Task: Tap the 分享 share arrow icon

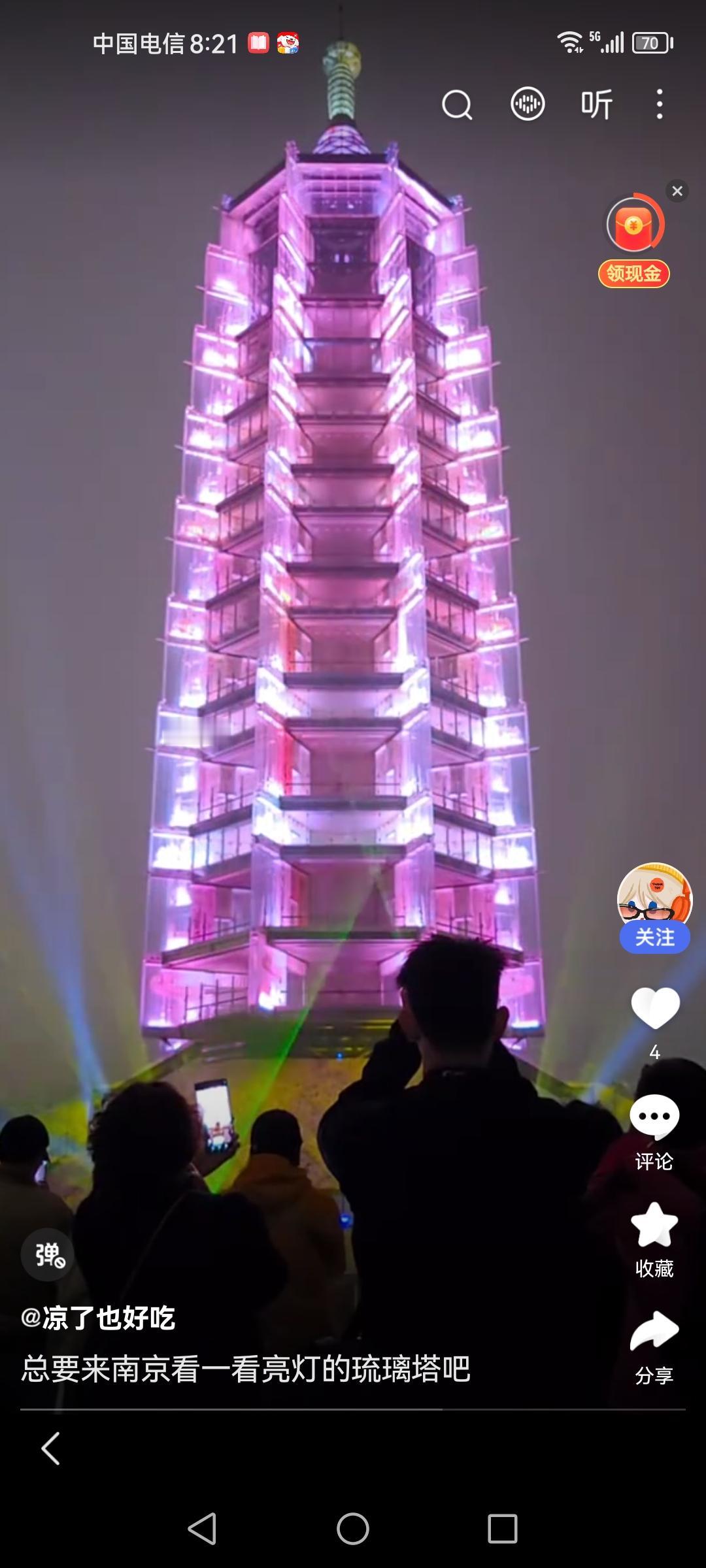Action: tap(656, 1330)
